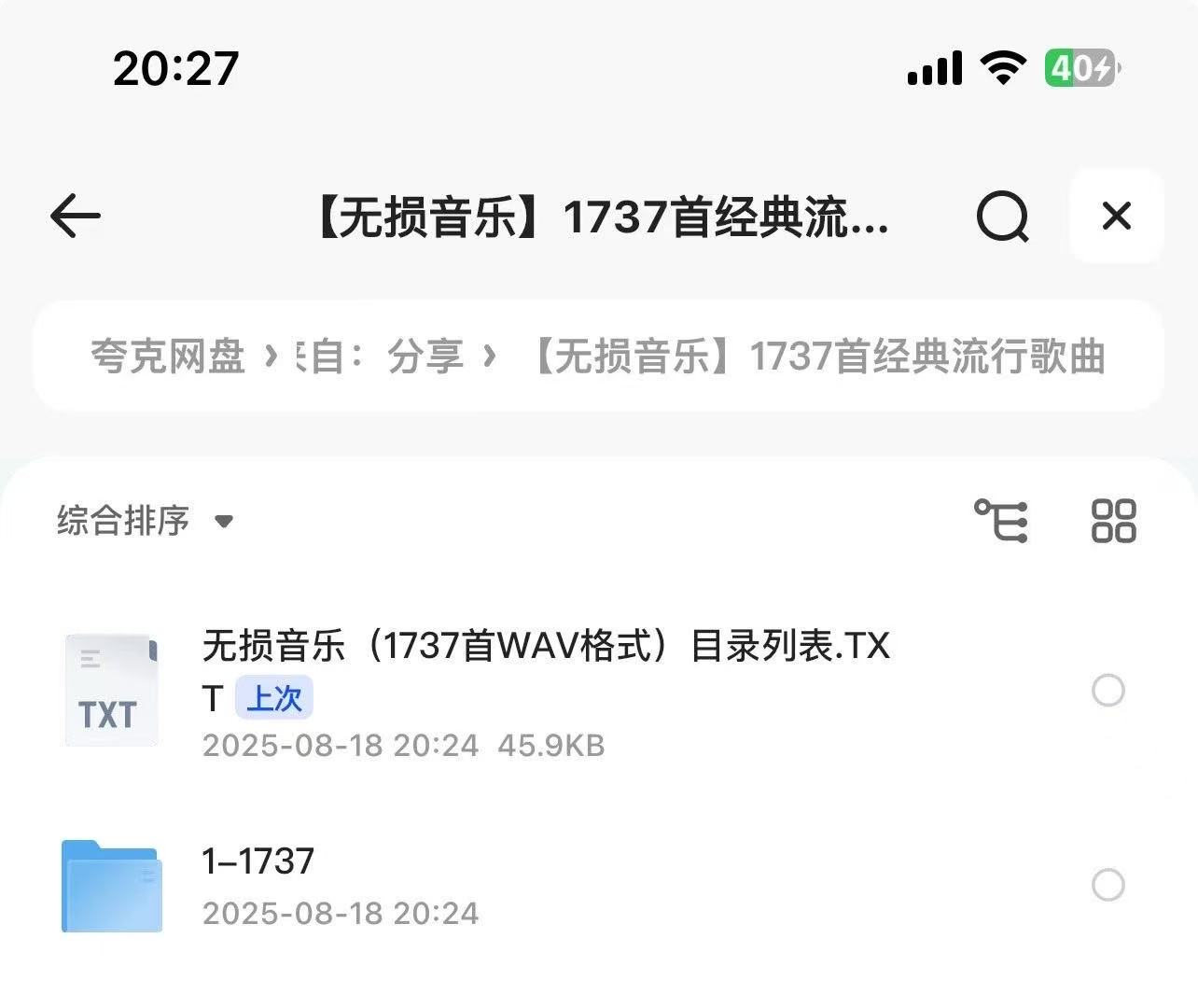Jump to 夸克网盘 in the breadcrumb
Image resolution: width=1198 pixels, height=1008 pixels.
coord(168,357)
